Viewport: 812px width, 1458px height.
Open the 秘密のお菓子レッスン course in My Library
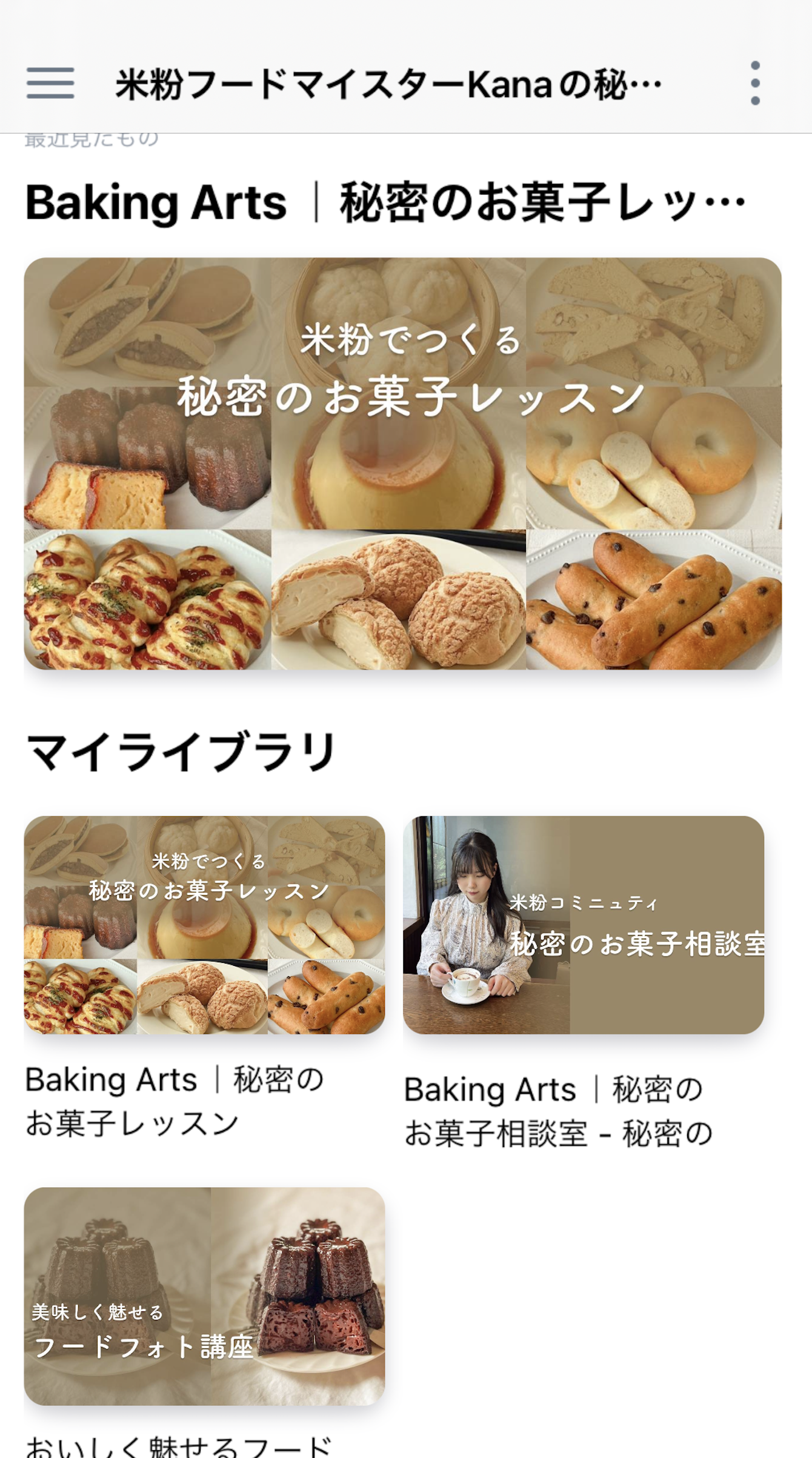(x=204, y=925)
